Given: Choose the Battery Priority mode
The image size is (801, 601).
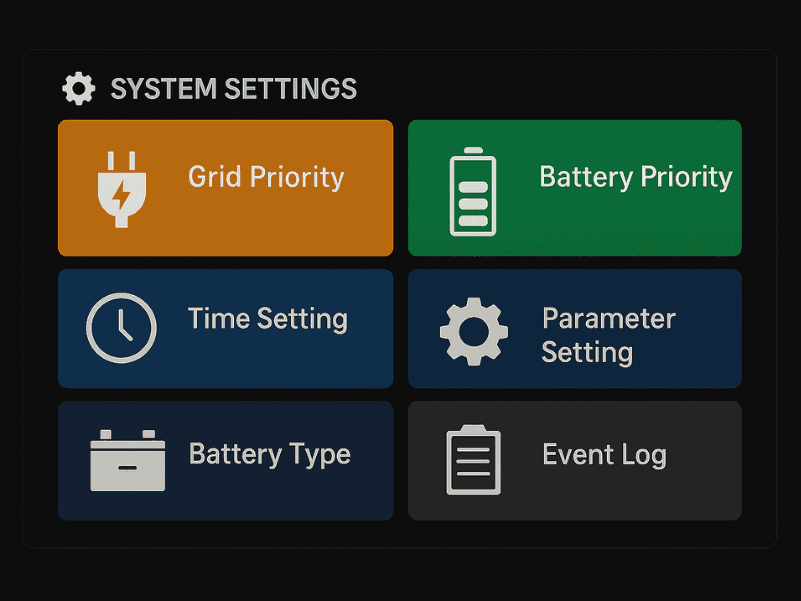Looking at the screenshot, I should (x=574, y=188).
